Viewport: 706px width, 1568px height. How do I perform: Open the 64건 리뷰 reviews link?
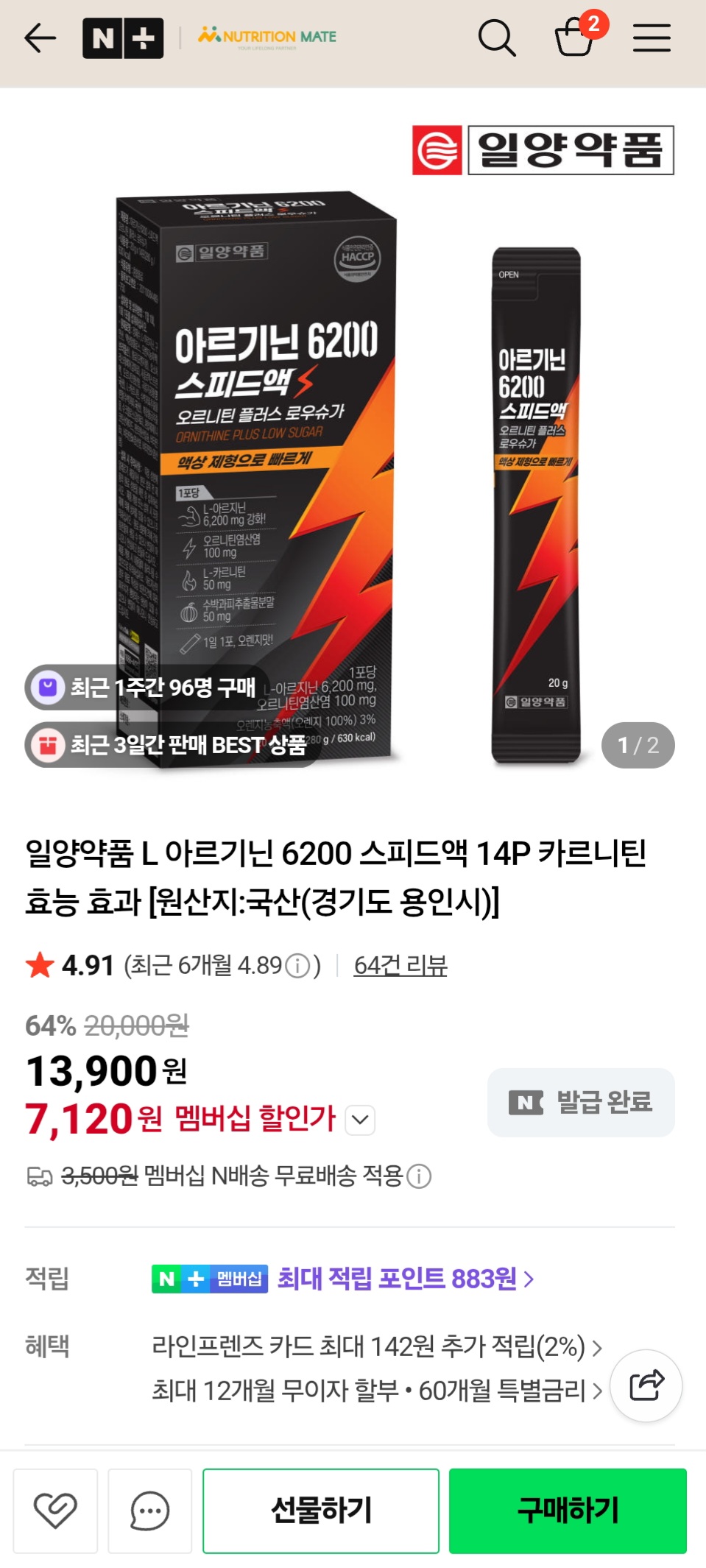[401, 966]
